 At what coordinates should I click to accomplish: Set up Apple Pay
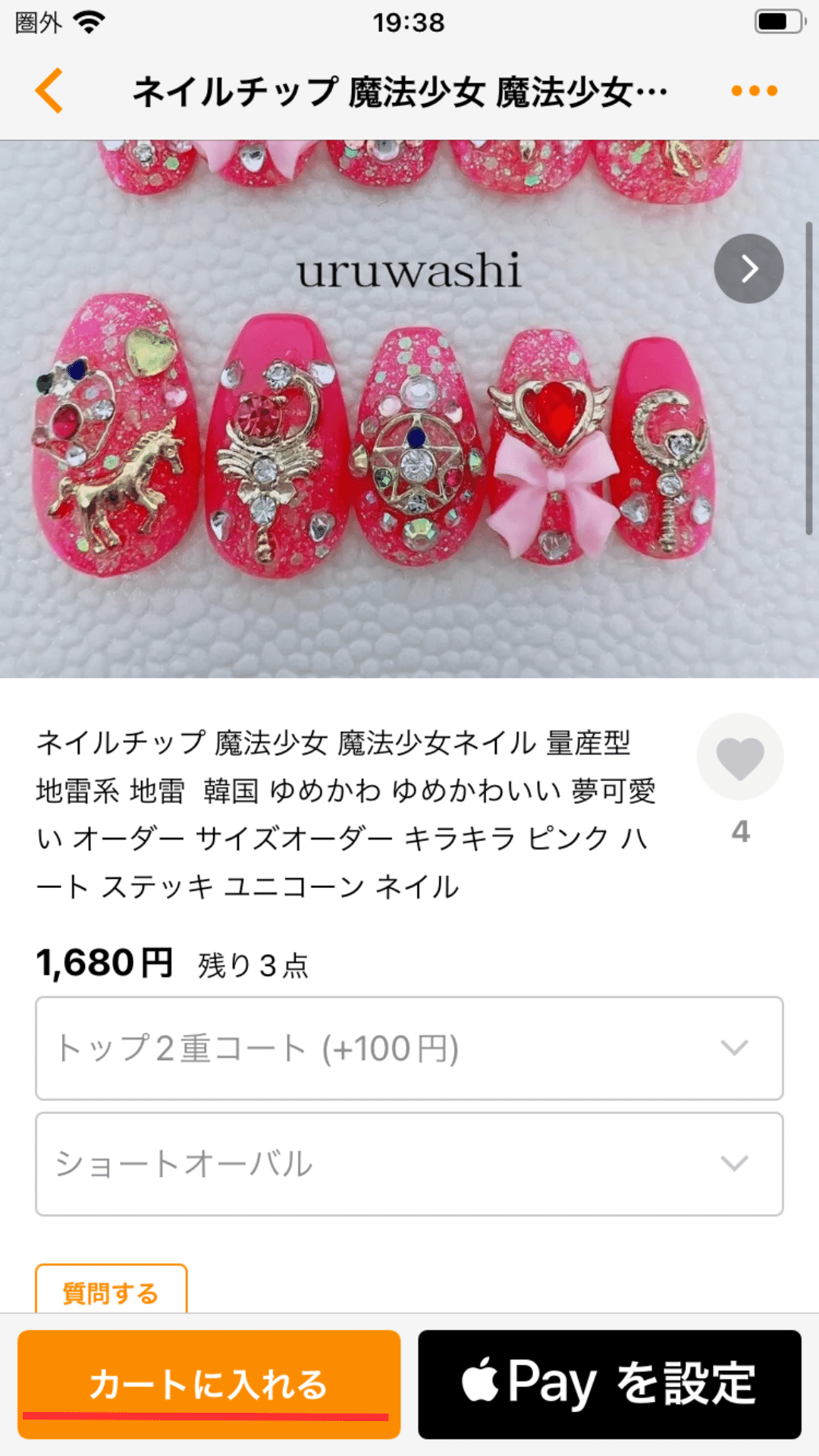click(610, 1384)
